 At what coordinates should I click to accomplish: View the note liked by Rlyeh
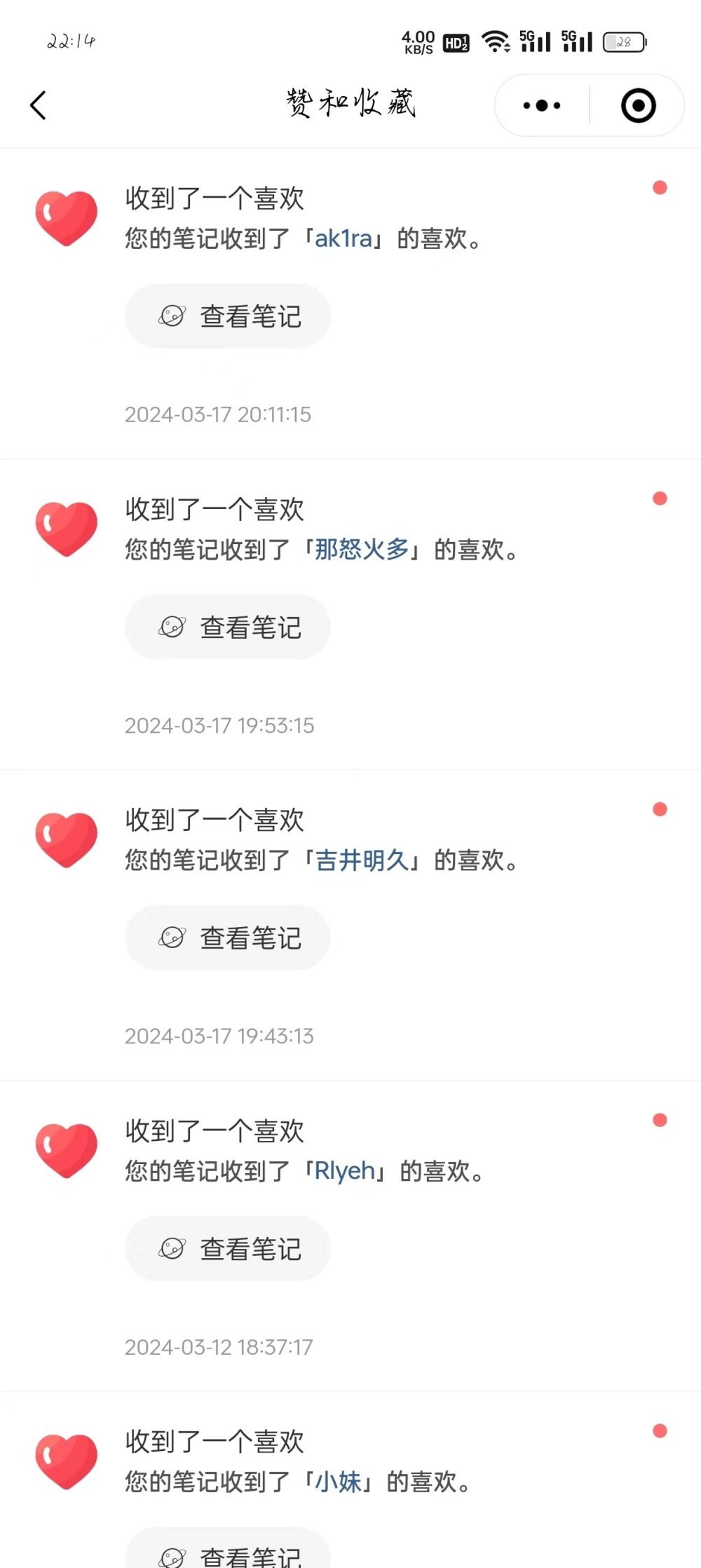[x=228, y=1248]
